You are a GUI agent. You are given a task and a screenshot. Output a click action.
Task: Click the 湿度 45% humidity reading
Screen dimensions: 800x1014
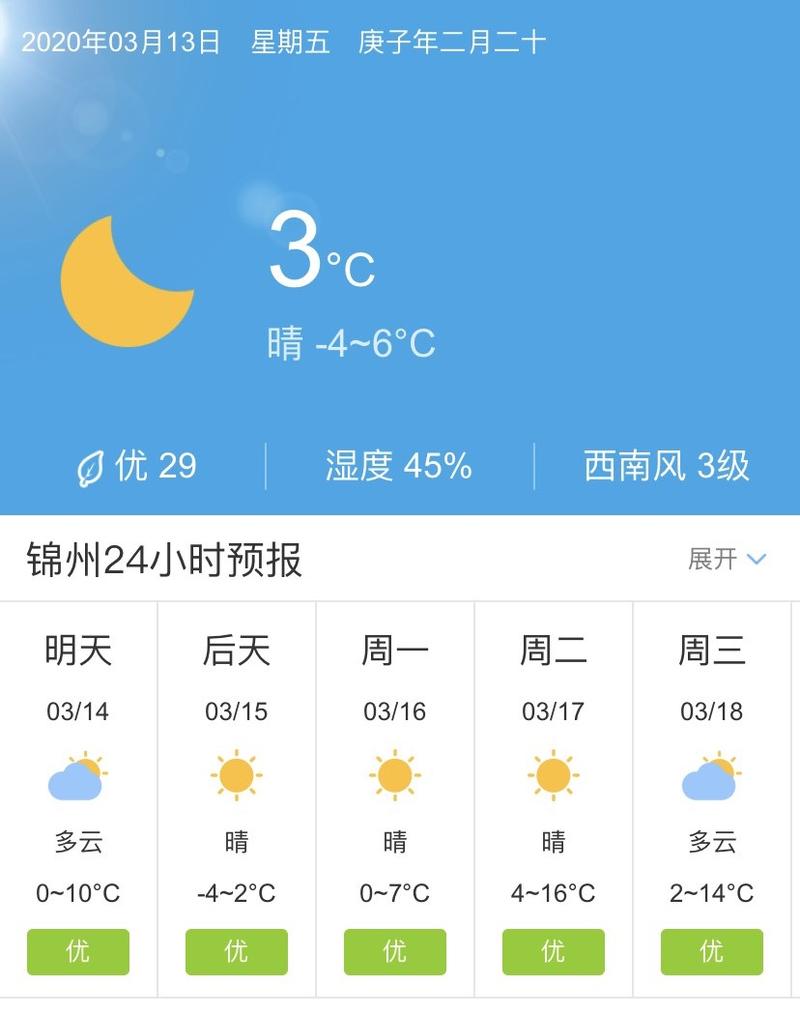pyautogui.click(x=397, y=464)
